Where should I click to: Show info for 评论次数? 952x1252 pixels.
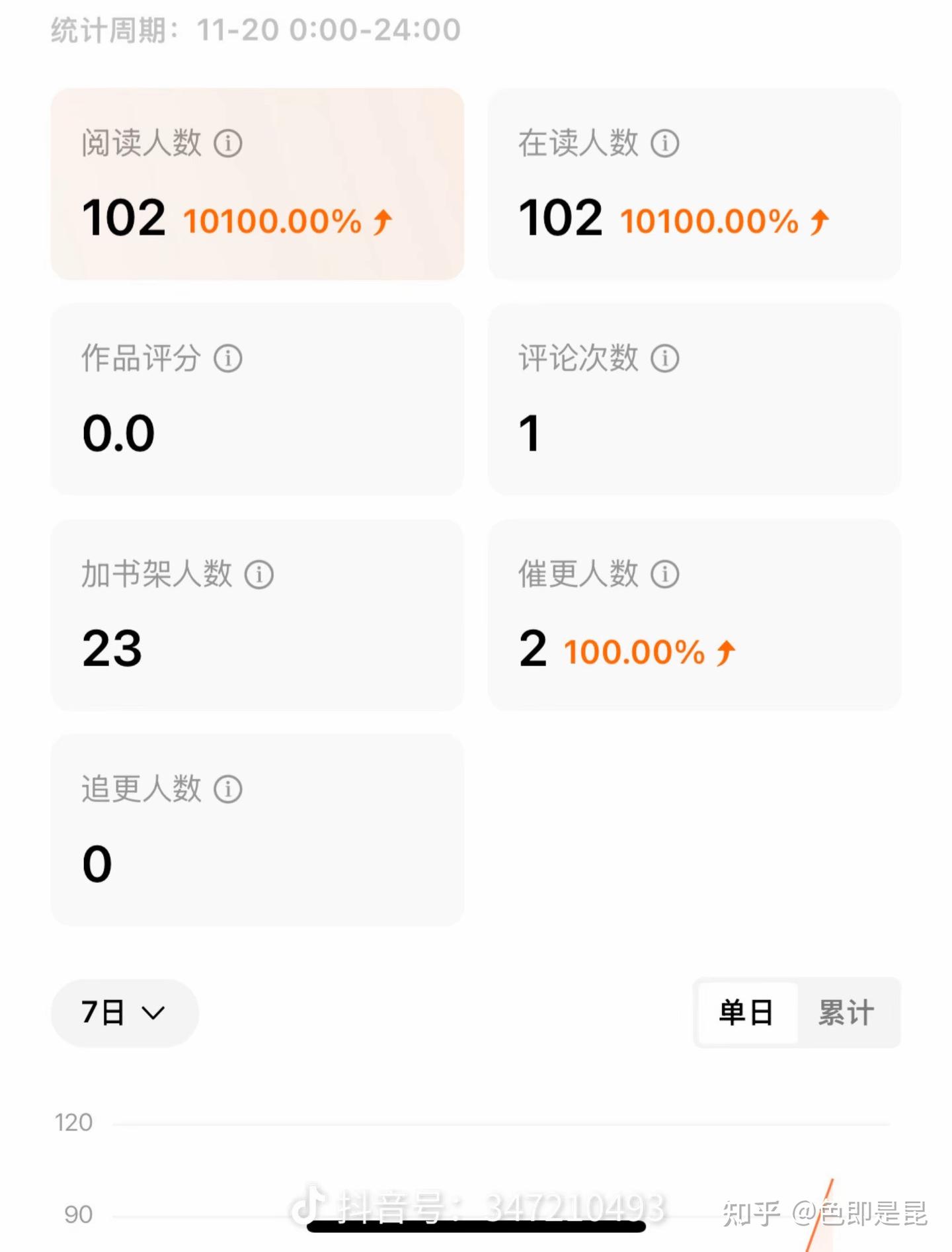[665, 358]
